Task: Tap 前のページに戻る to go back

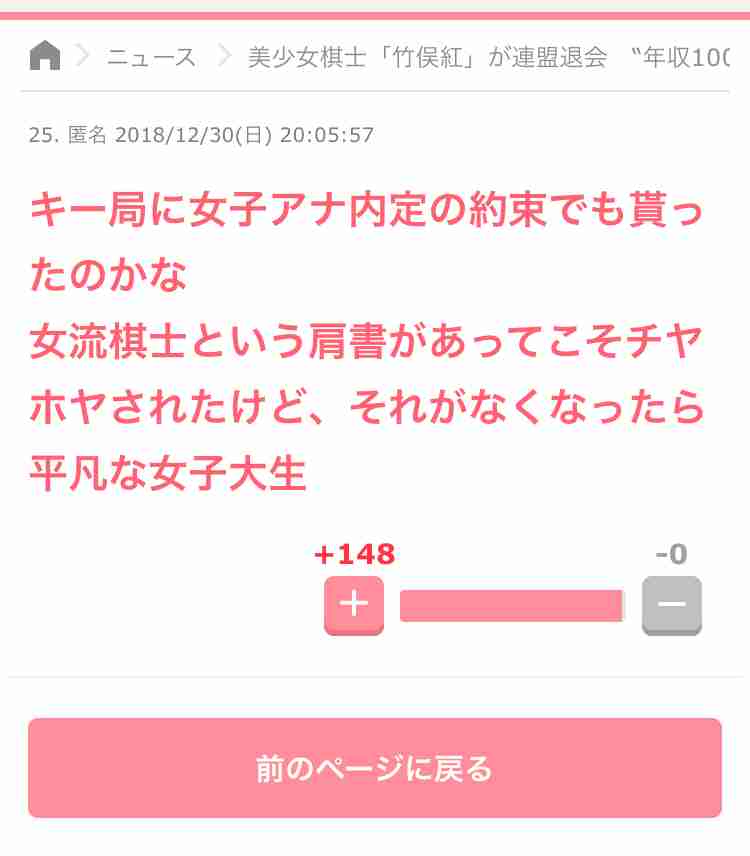Action: [x=375, y=768]
